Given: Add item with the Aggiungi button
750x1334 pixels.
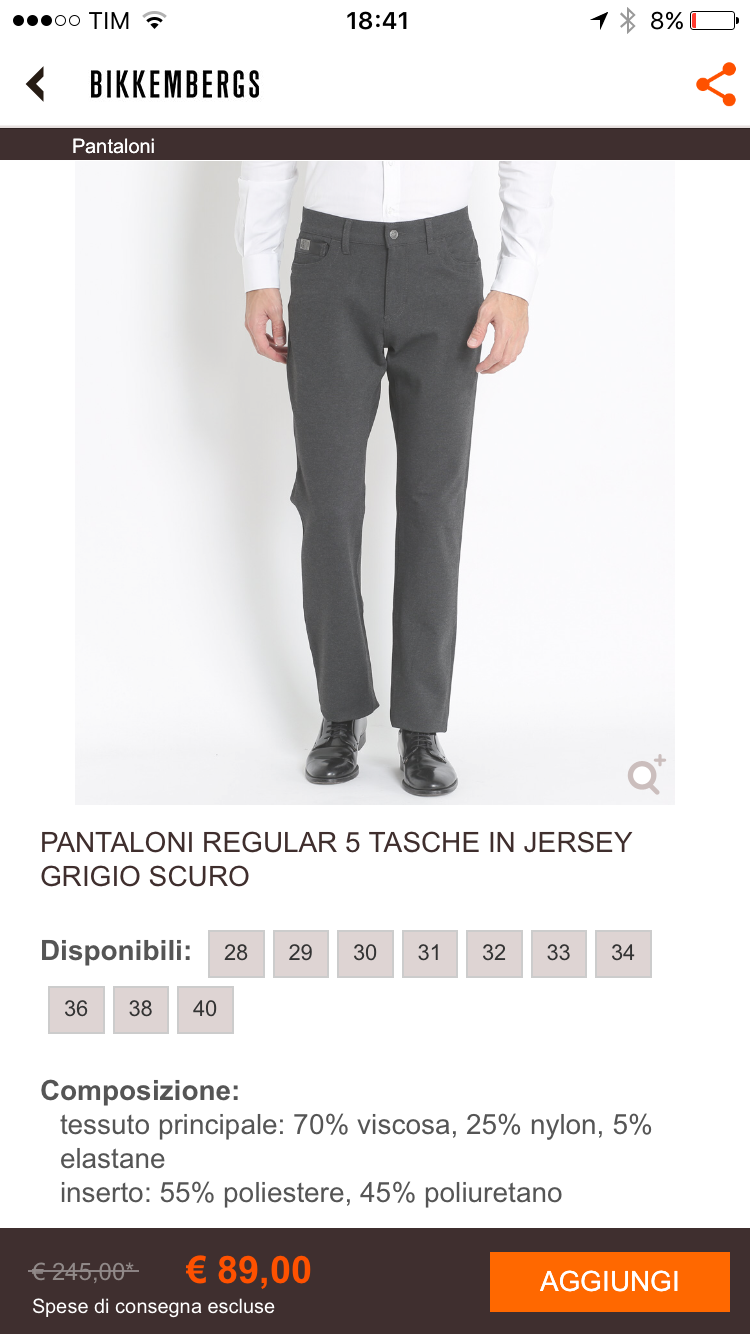Looking at the screenshot, I should pyautogui.click(x=609, y=1281).
